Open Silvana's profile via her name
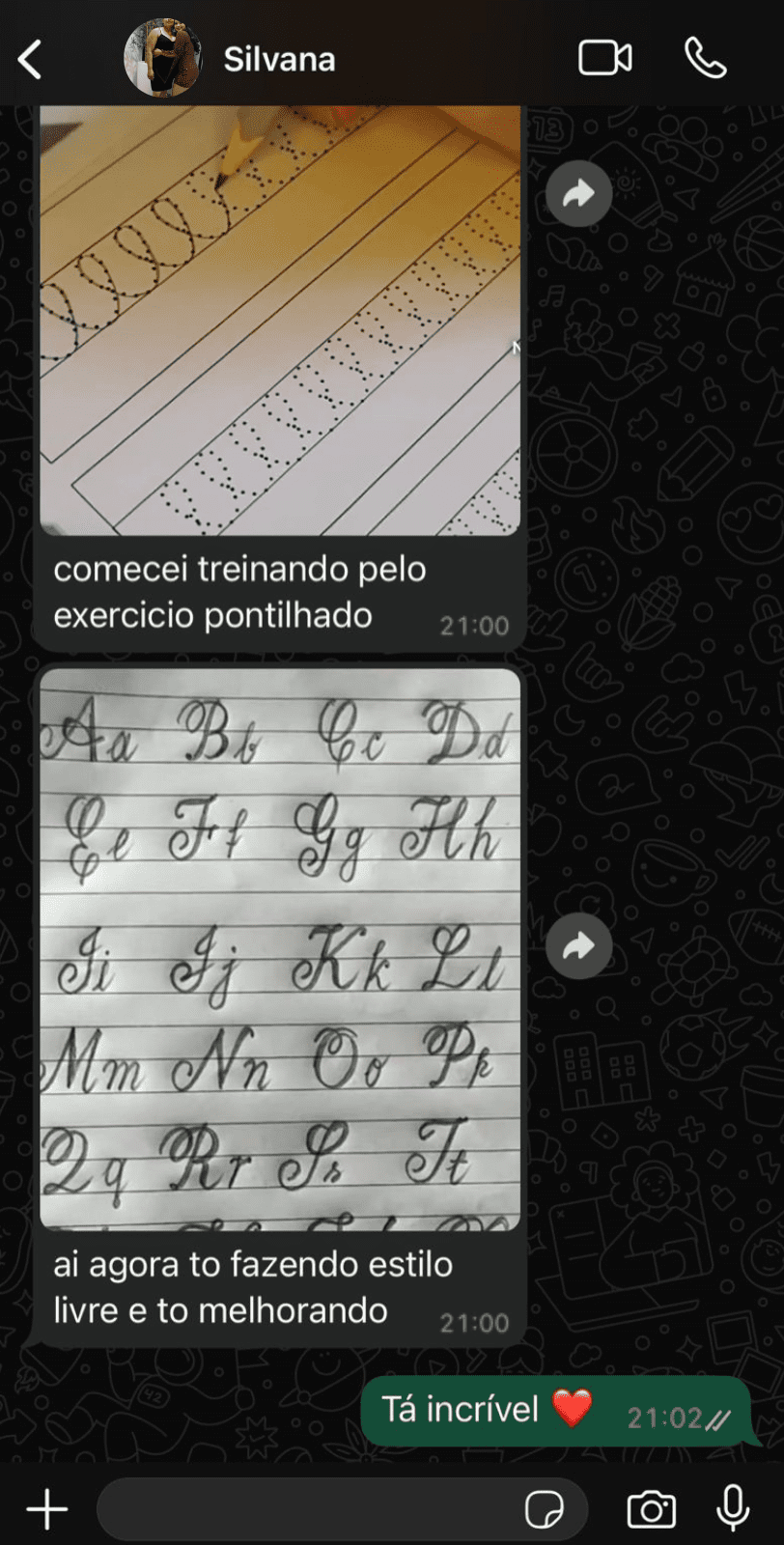Image resolution: width=784 pixels, height=1545 pixels. [278, 58]
